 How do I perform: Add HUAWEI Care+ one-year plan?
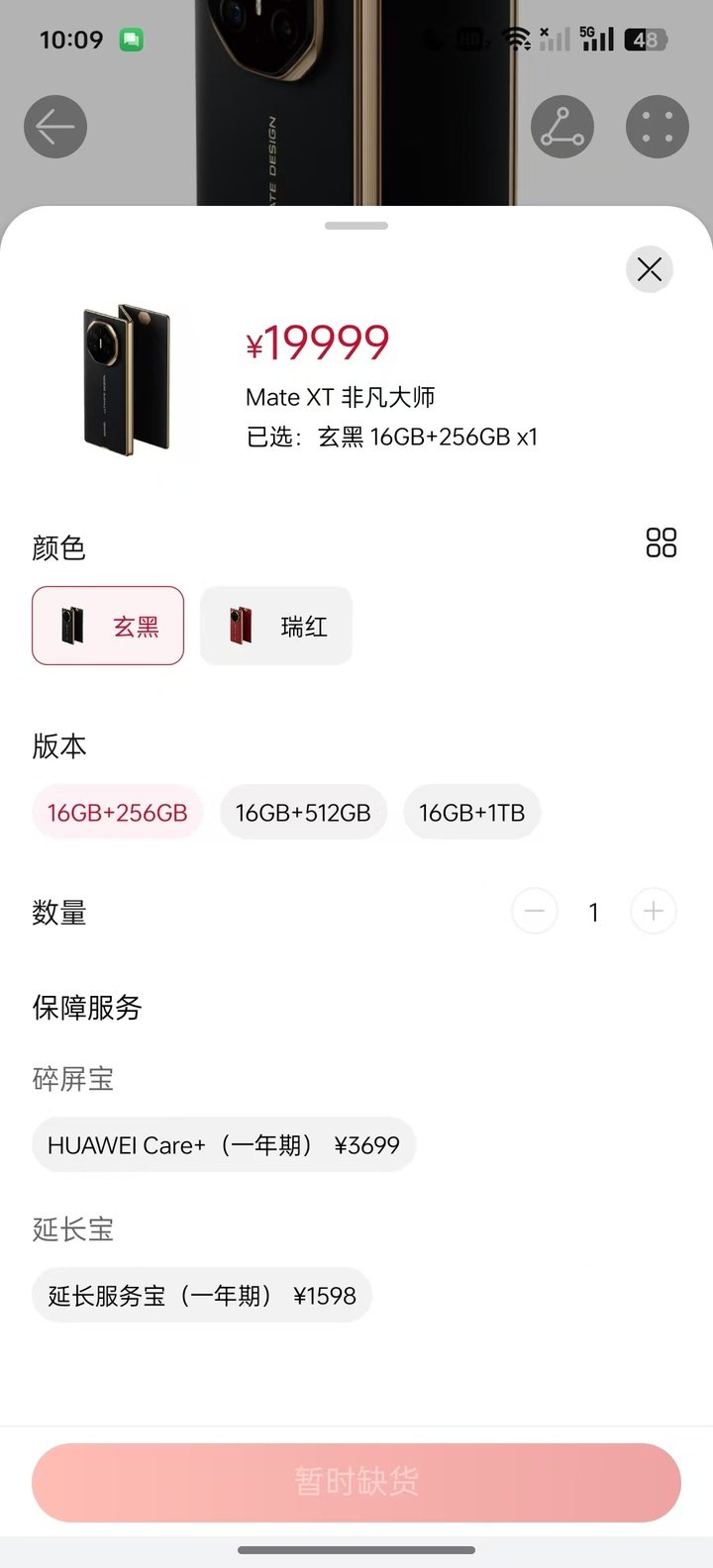[x=223, y=1145]
